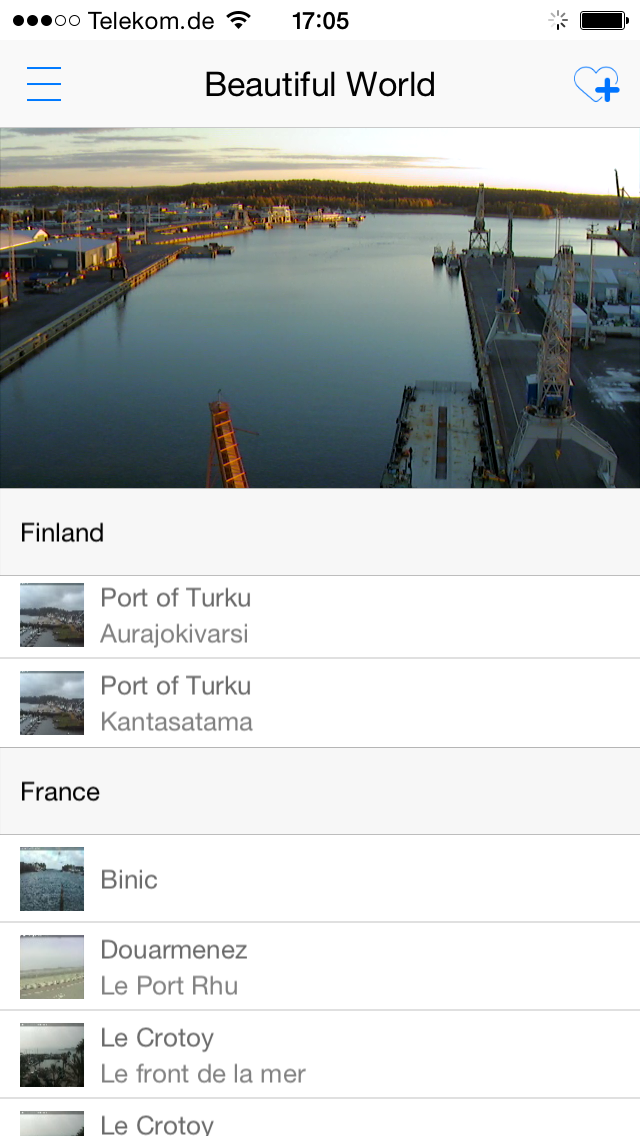The height and width of the screenshot is (1136, 640).
Task: Open the large harbor webcam image
Action: 320,308
